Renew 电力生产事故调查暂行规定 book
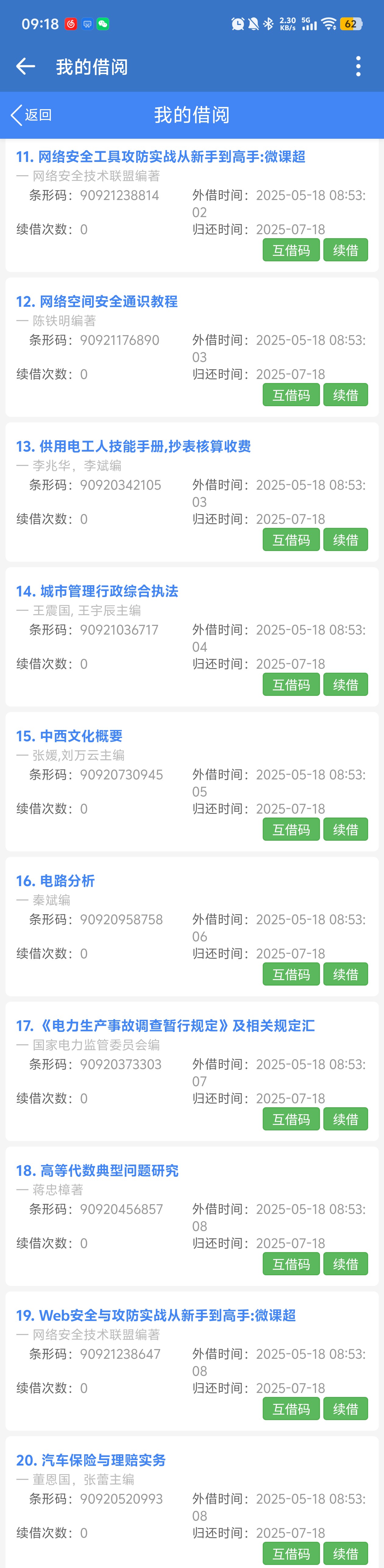The height and width of the screenshot is (1568, 384). coord(345,1119)
